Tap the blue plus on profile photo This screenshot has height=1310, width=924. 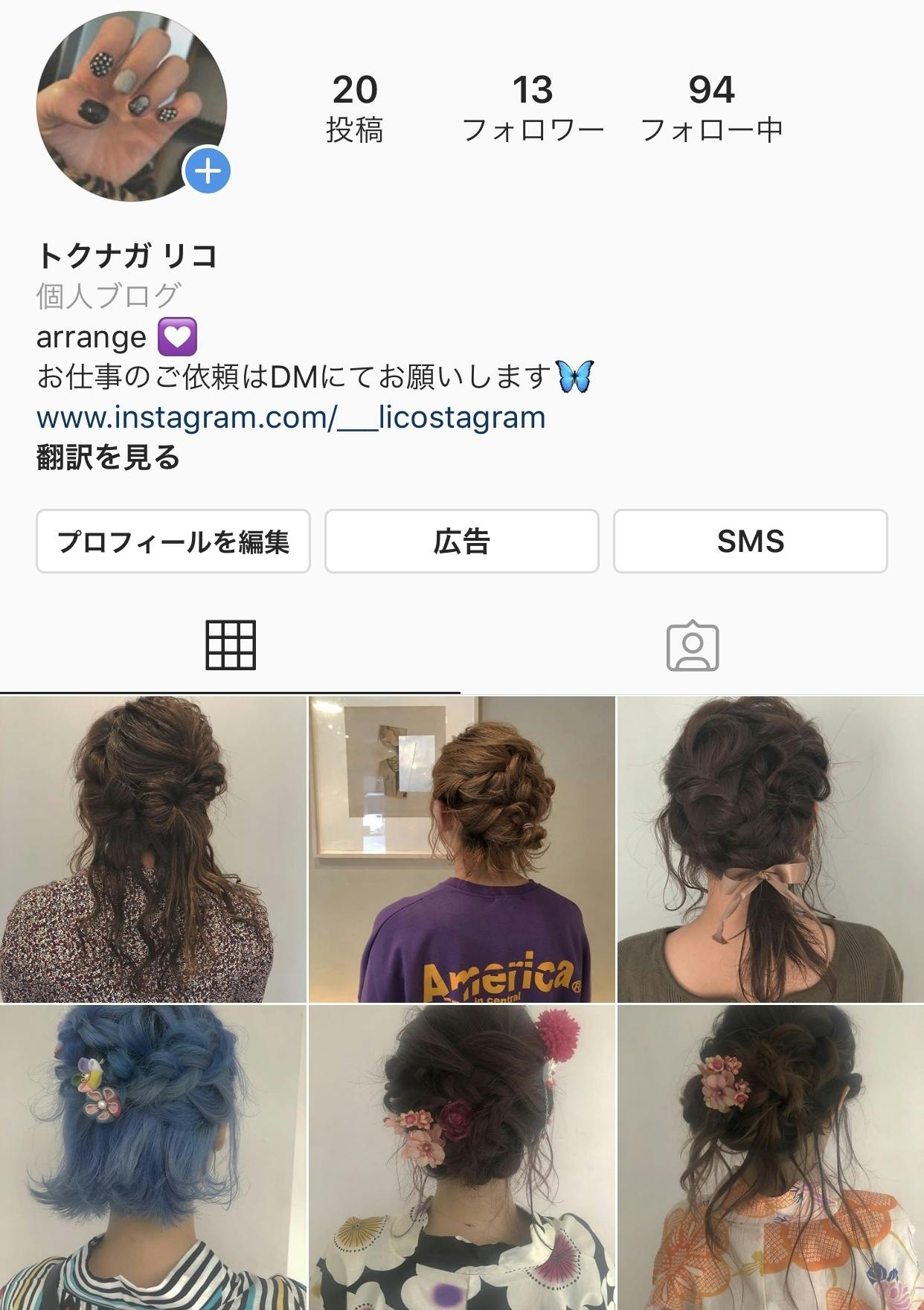208,172
